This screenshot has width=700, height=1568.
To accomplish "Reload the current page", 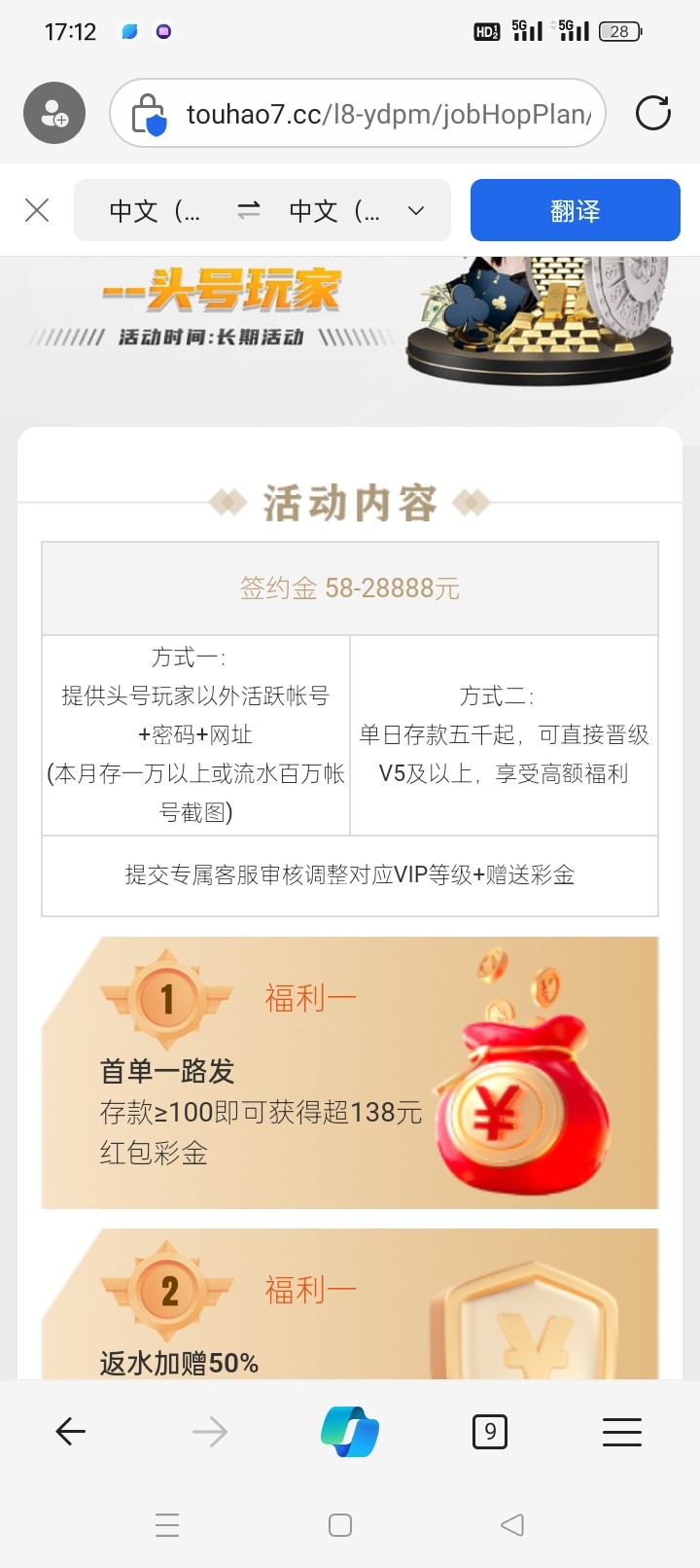I will pos(652,114).
